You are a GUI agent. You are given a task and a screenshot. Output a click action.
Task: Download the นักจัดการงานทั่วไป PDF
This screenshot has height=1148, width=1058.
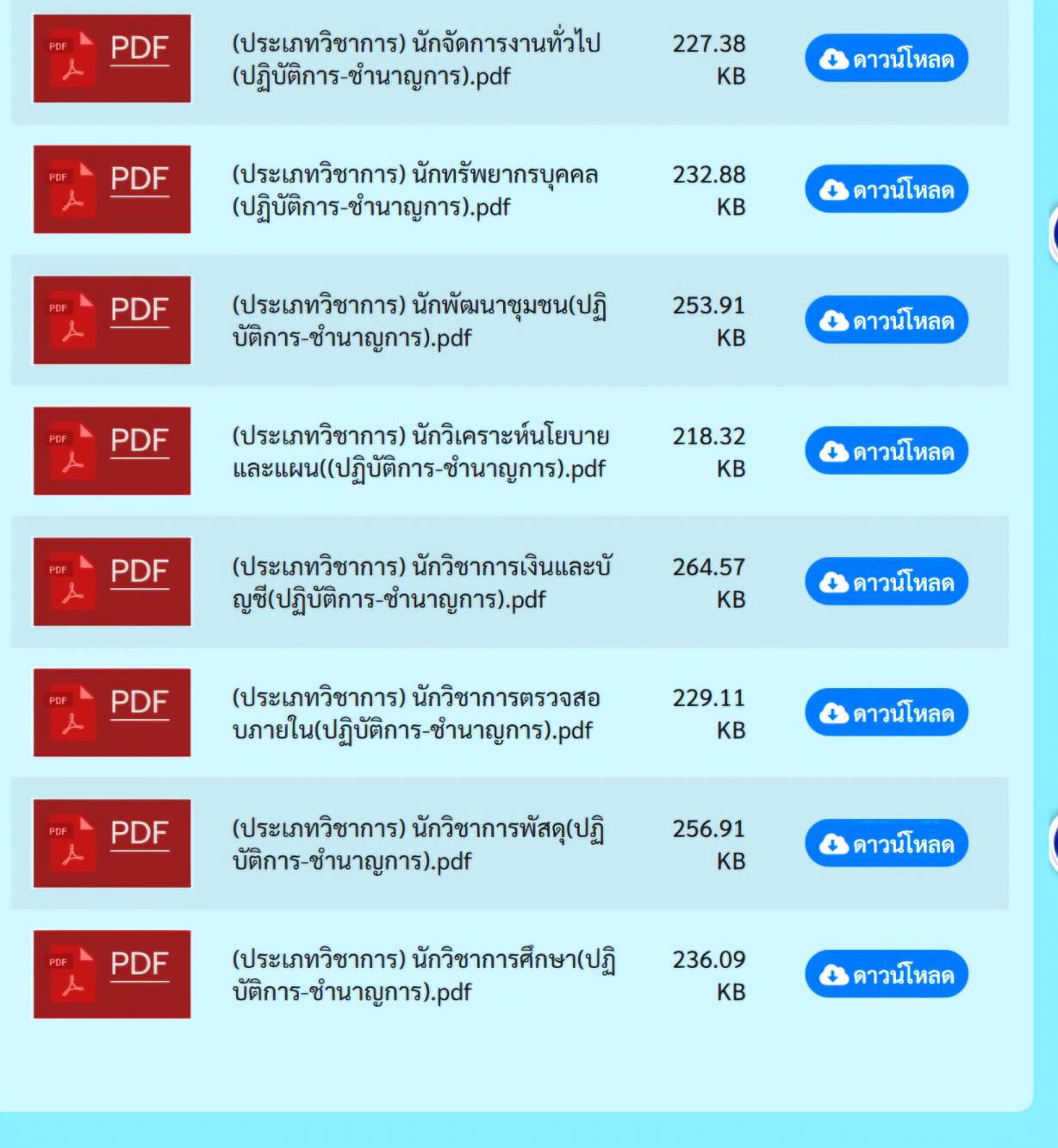pyautogui.click(x=887, y=59)
